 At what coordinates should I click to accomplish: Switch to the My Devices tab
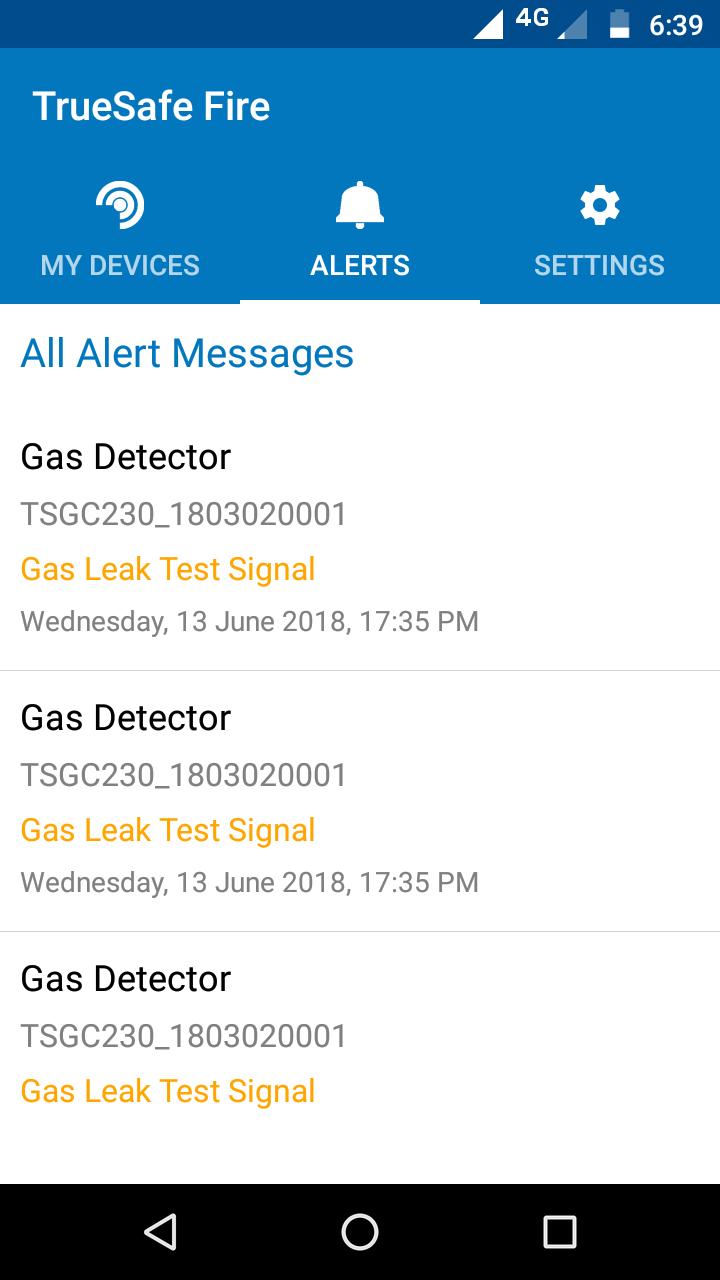point(120,232)
